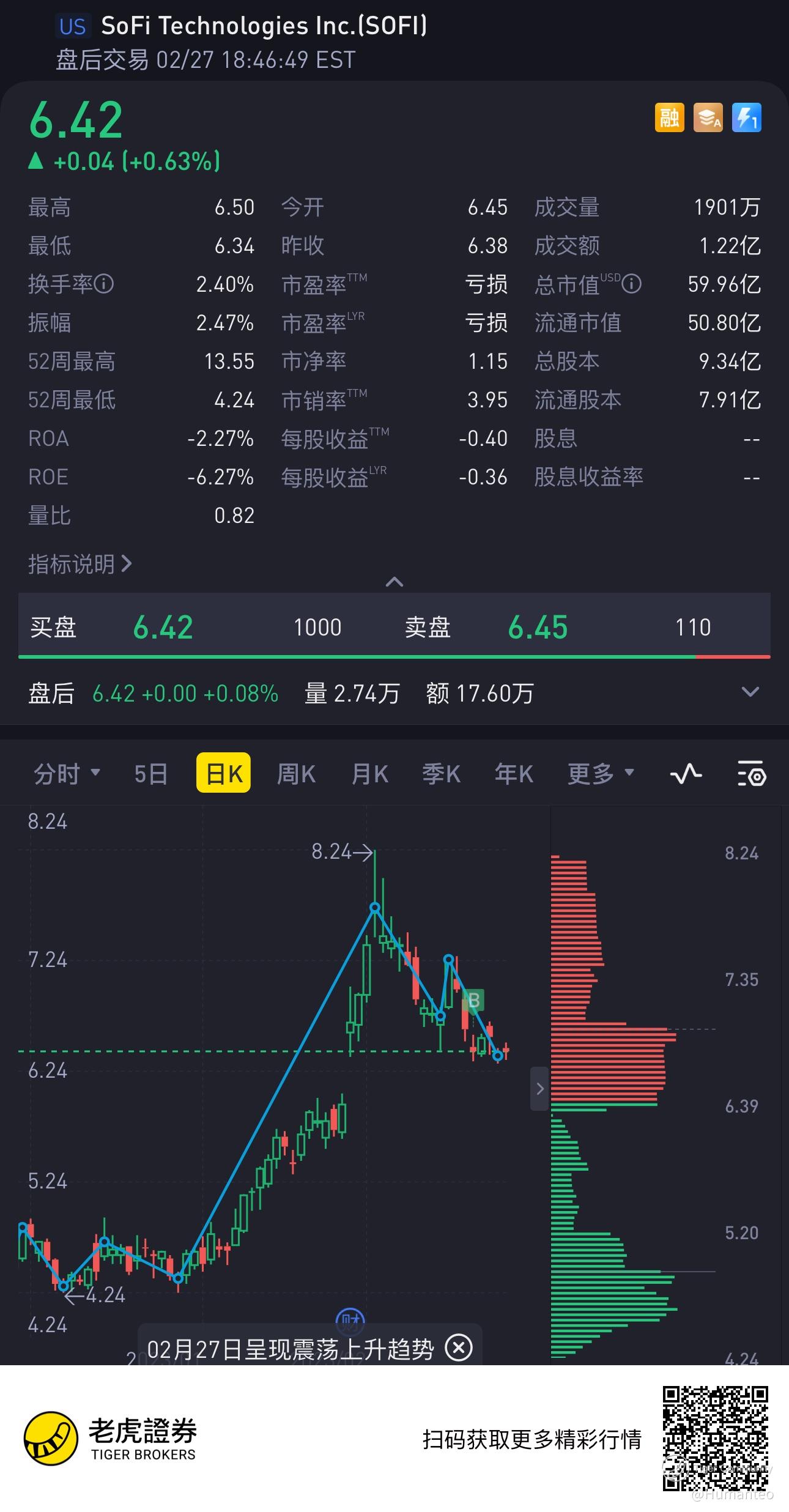Collapse the stock details panel

pos(394,582)
